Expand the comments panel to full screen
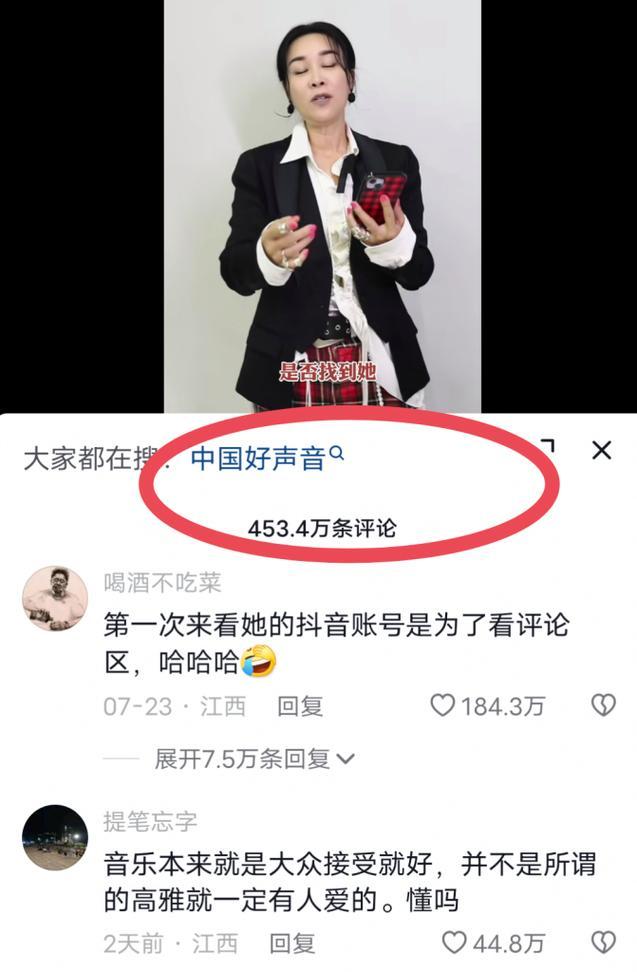Screen dimensions: 637x972 547,447
